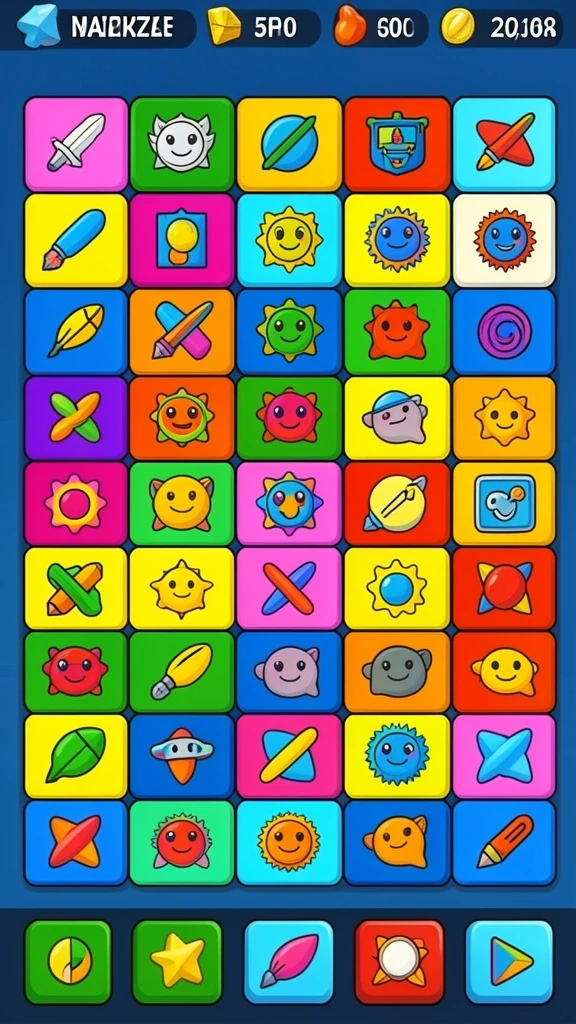This screenshot has width=576, height=1024.
Task: Select the dark gray blob tile on orange
Action: (397, 671)
